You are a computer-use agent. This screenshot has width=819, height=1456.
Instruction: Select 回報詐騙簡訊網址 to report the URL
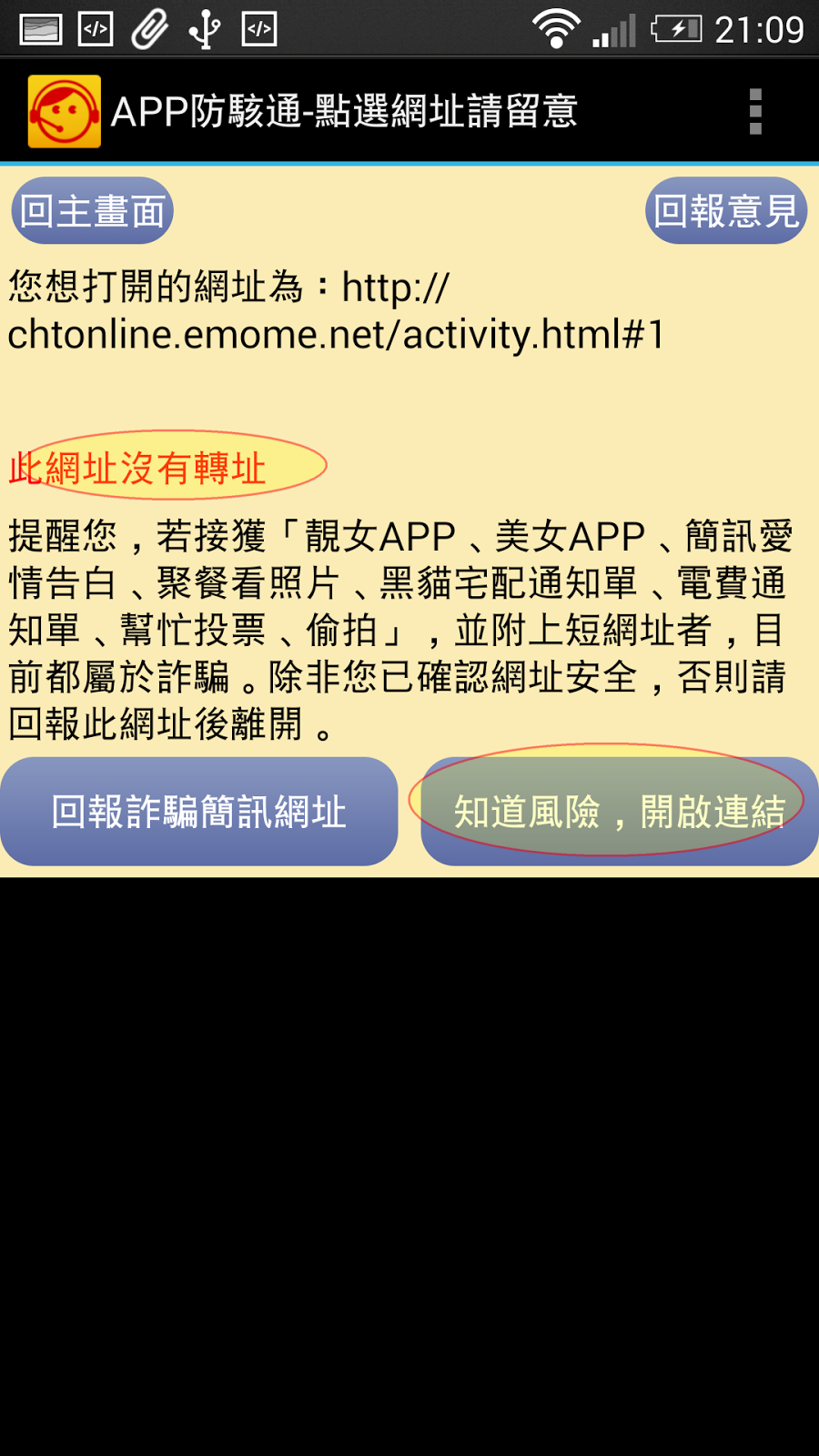click(199, 812)
